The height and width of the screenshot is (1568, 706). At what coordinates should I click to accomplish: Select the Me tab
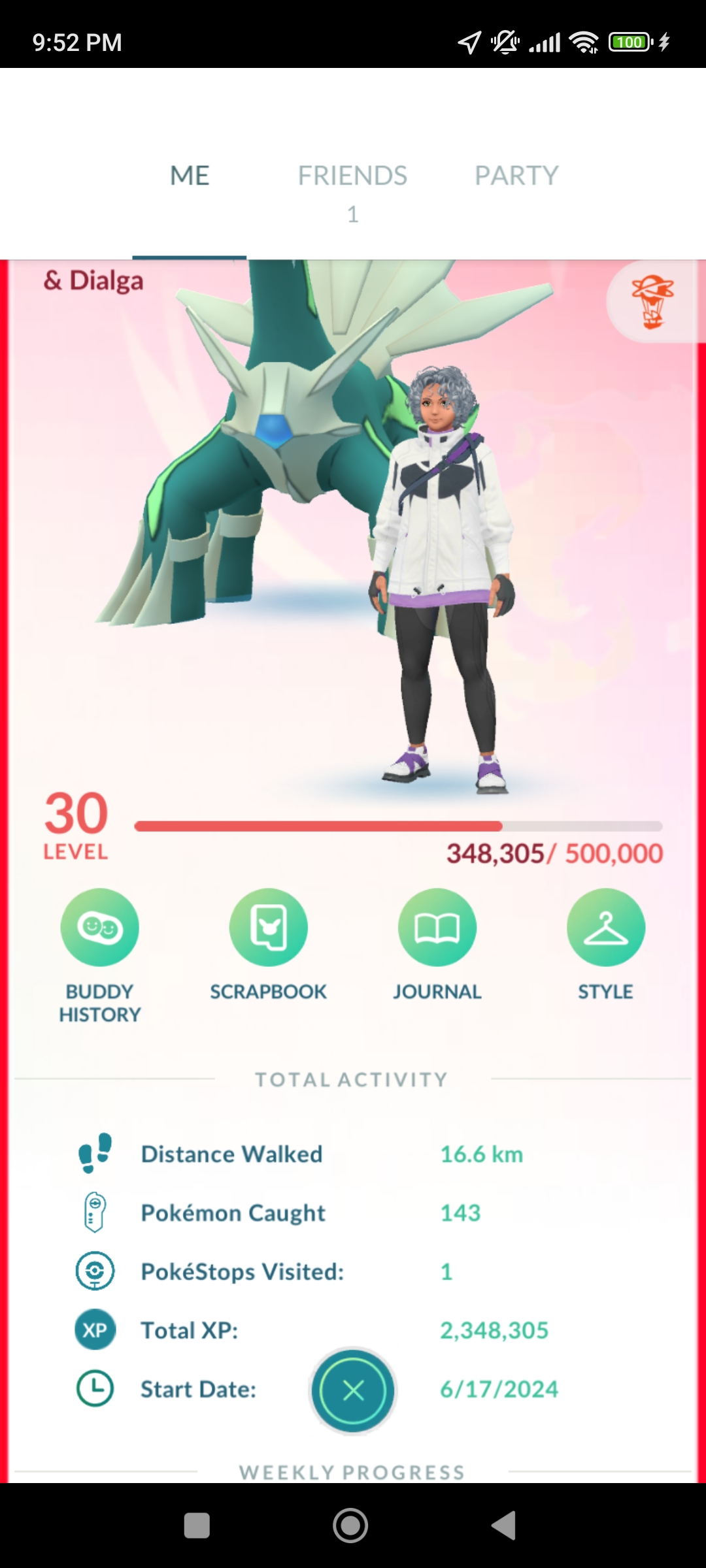click(190, 175)
